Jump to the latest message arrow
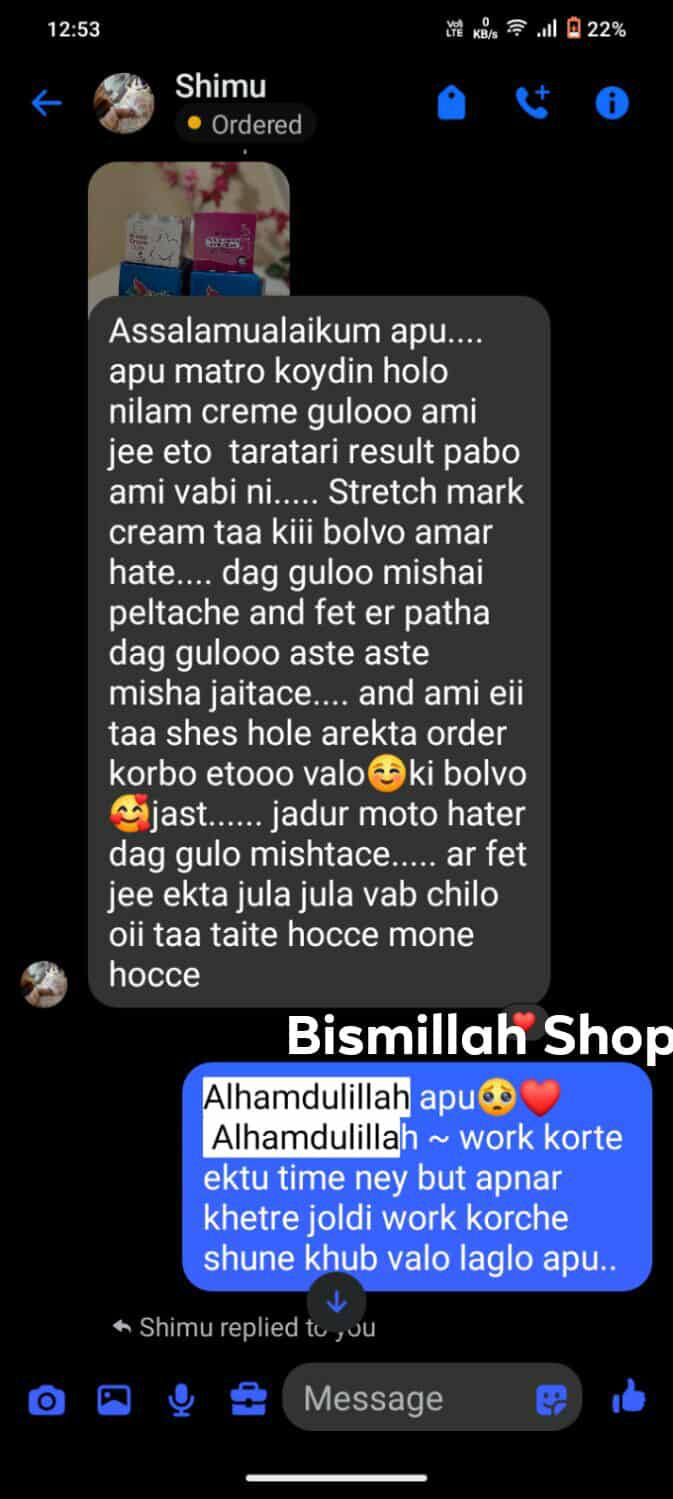This screenshot has width=673, height=1499. pos(336,1301)
